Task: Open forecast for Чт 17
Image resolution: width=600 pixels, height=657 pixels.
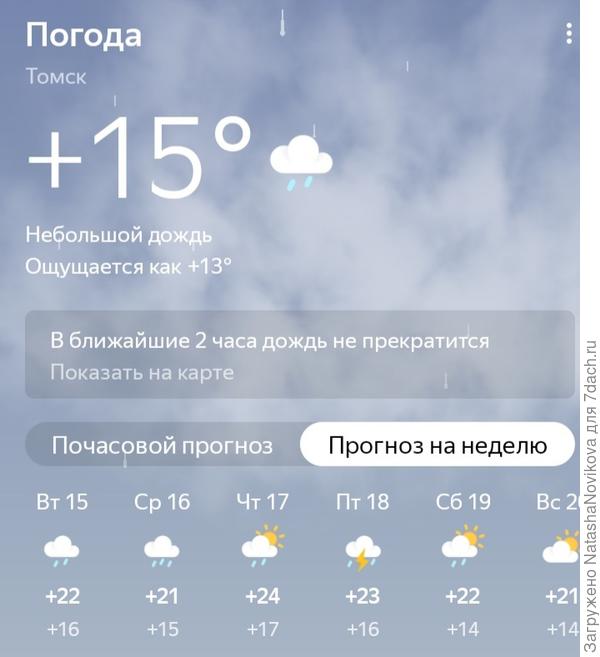Action: pos(262,560)
